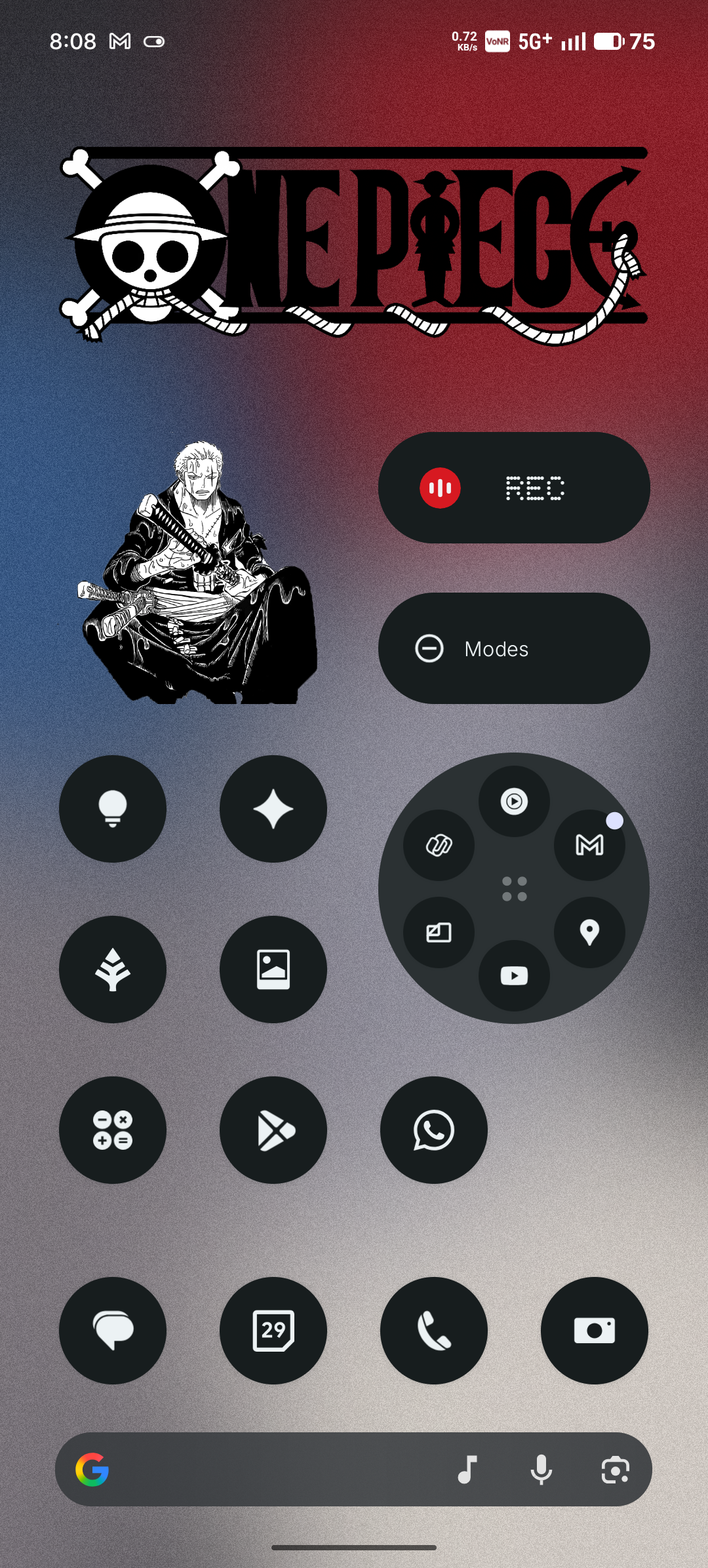Open the Calendar app showing 29
This screenshot has width=708, height=1568.
tap(273, 1331)
